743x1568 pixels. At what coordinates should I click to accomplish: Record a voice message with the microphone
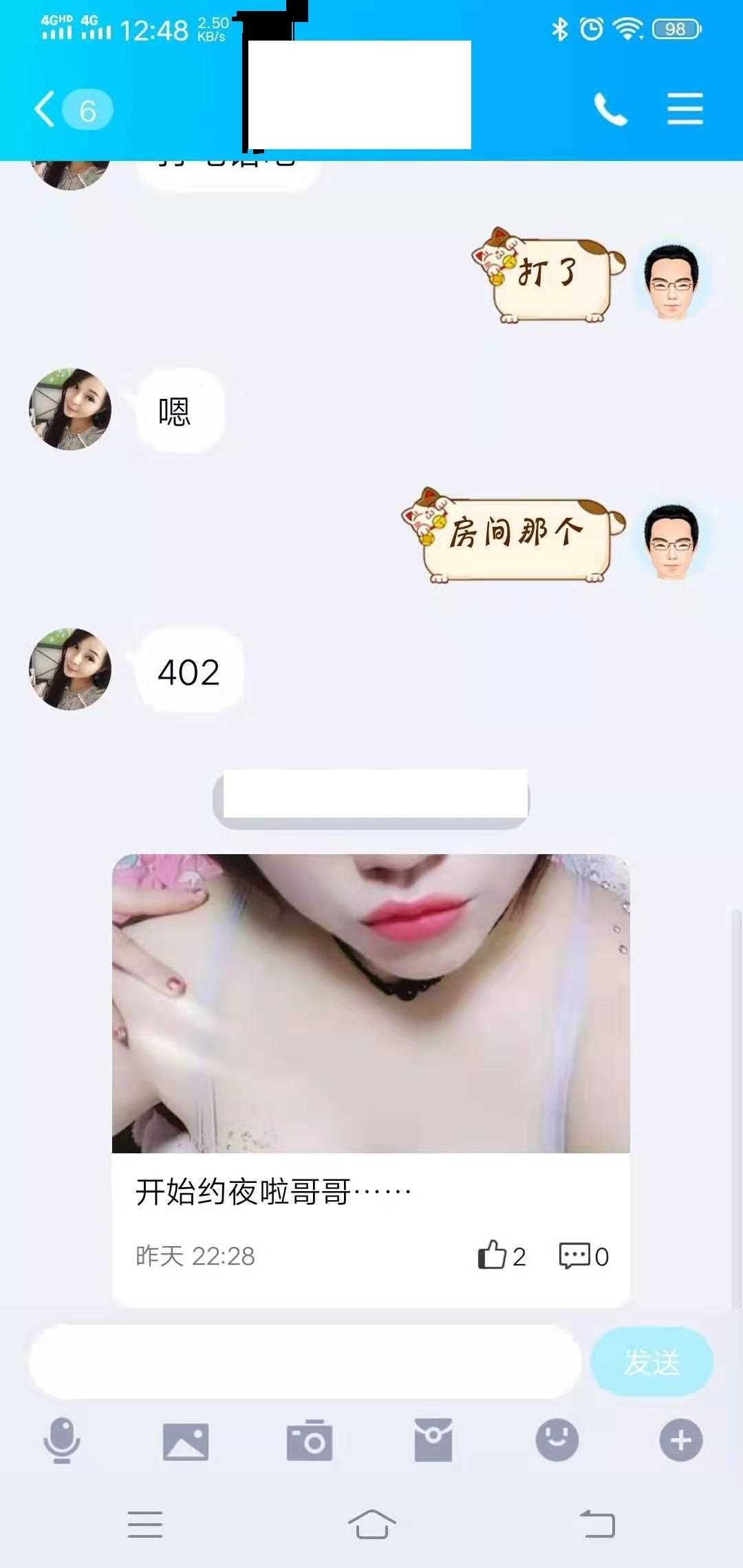click(62, 1440)
